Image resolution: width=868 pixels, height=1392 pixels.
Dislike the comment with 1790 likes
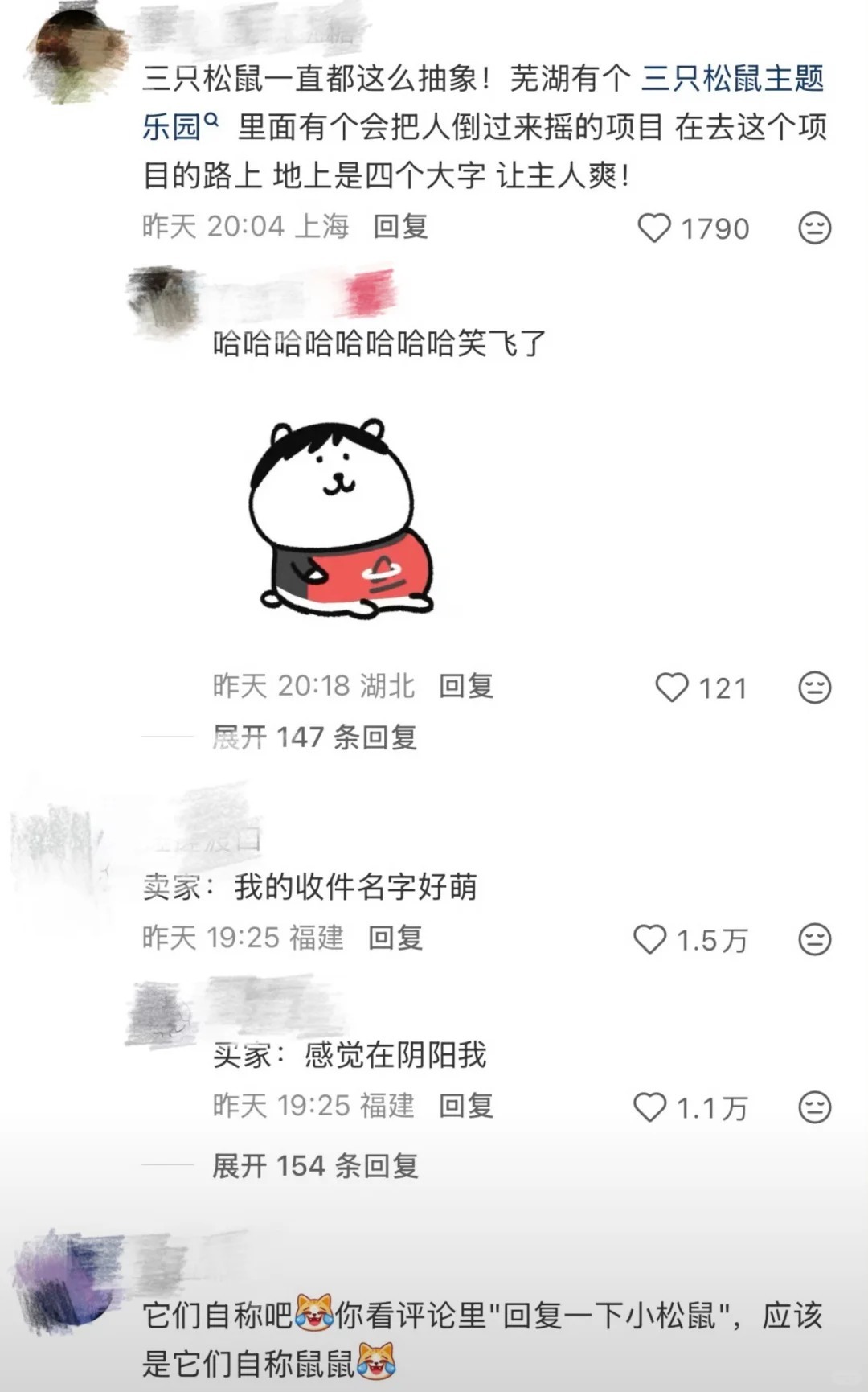click(814, 228)
